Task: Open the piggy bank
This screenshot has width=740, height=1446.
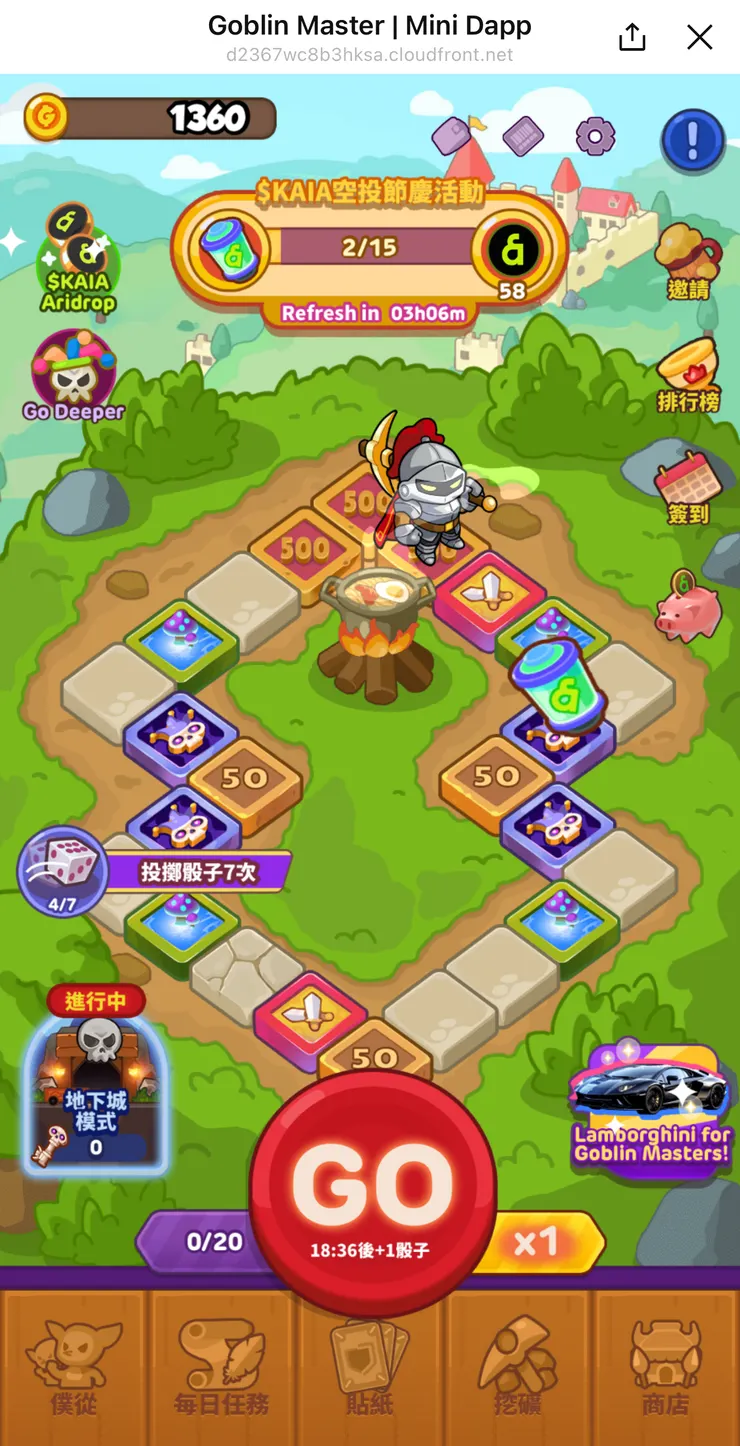Action: (688, 607)
